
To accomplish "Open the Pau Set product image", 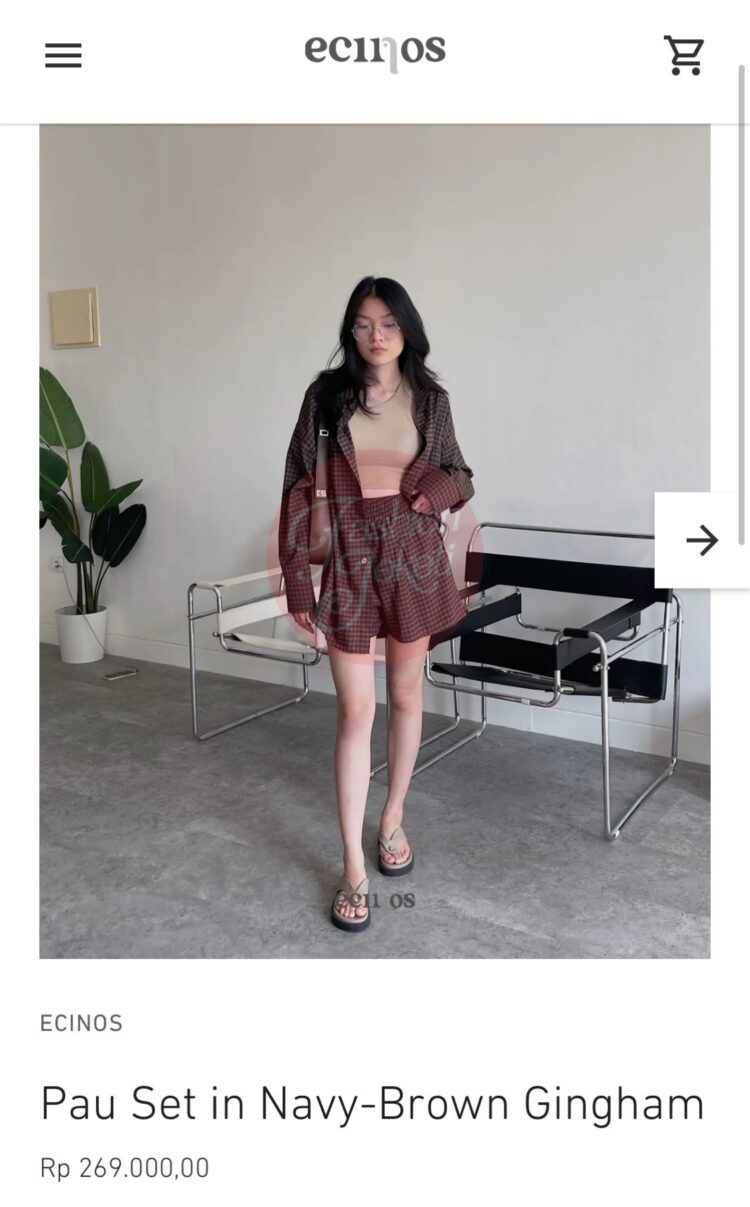I will [374, 540].
